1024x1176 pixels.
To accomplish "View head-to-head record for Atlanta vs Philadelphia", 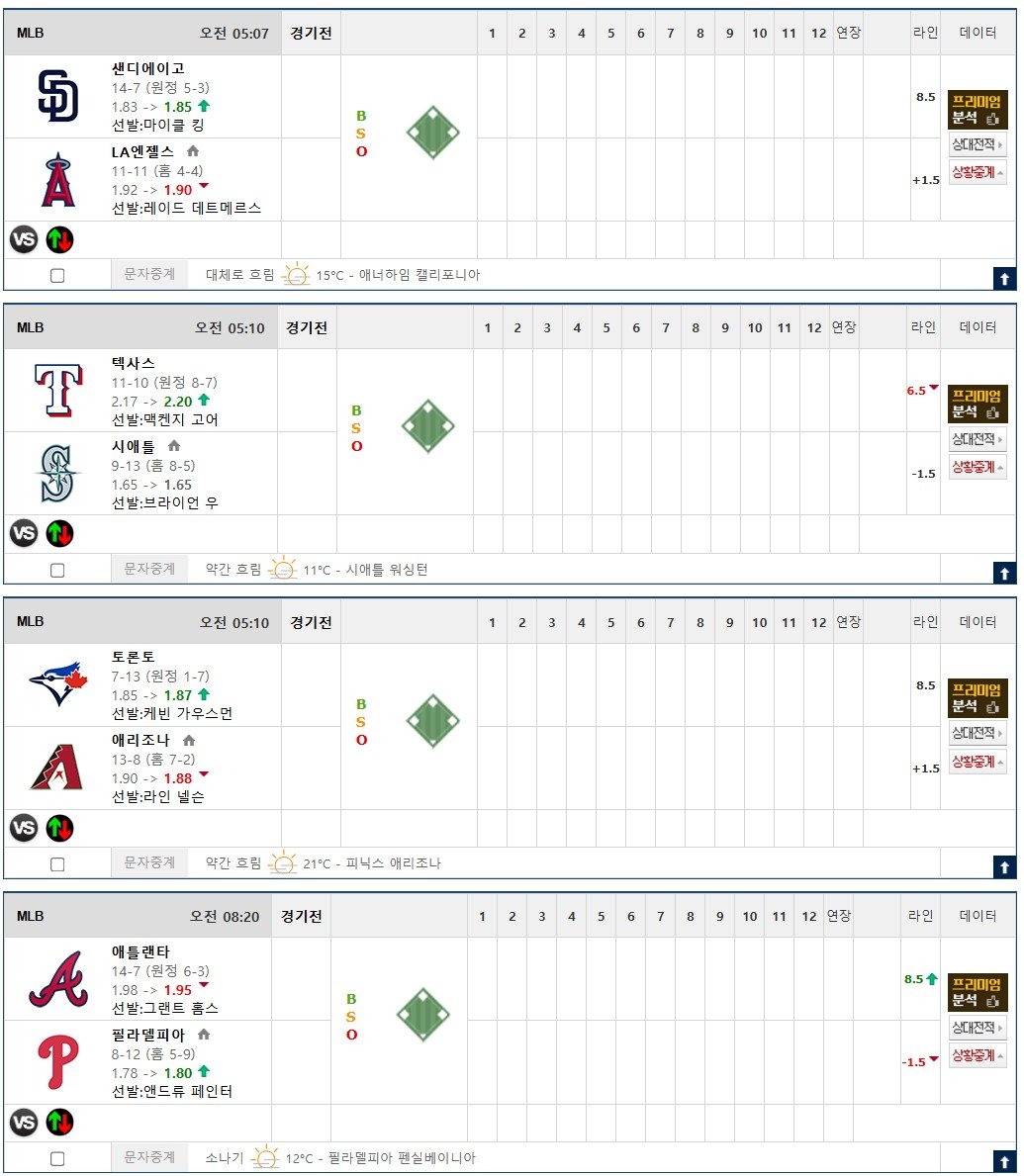I will pos(977,1028).
